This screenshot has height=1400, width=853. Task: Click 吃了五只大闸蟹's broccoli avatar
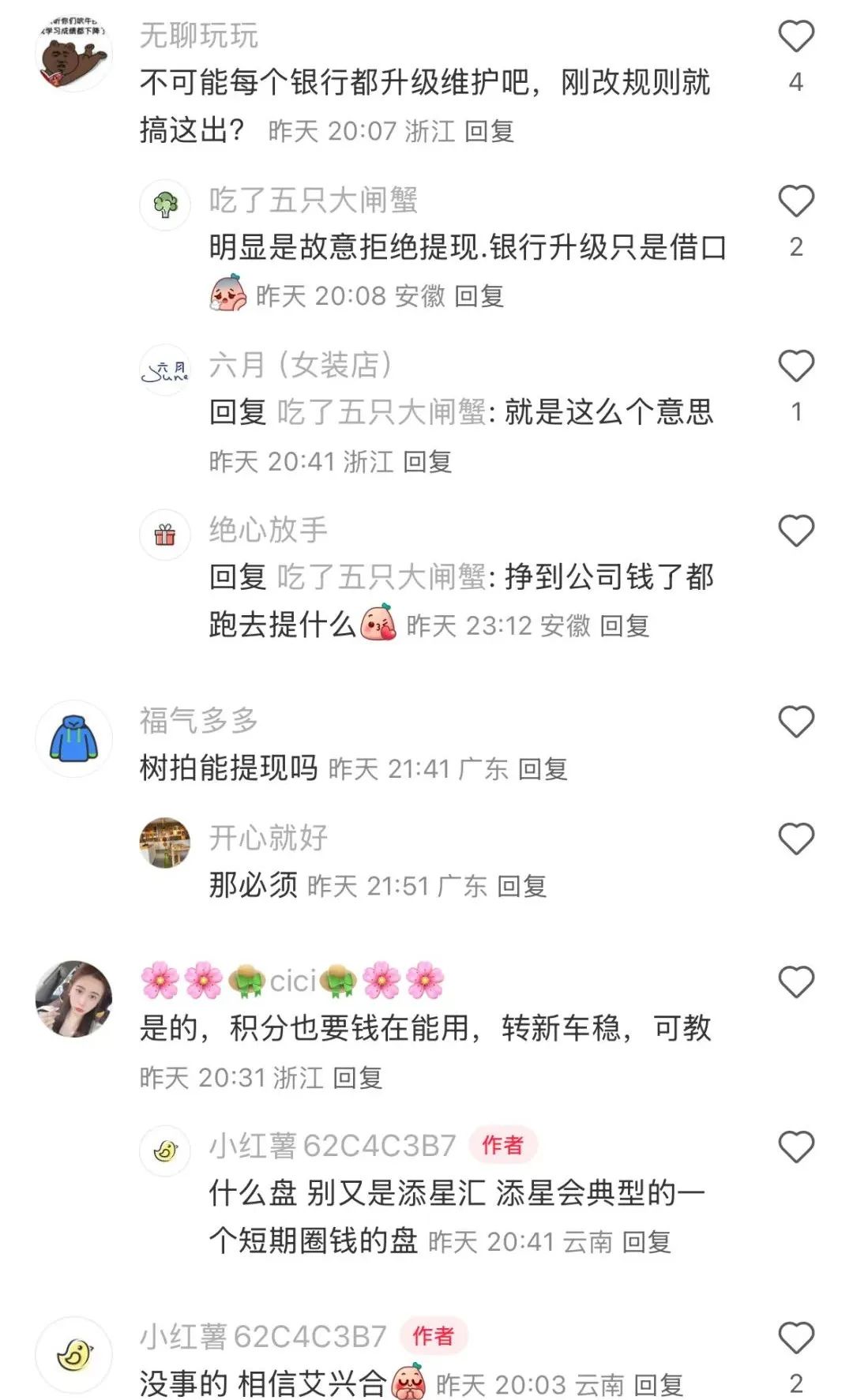coord(164,204)
